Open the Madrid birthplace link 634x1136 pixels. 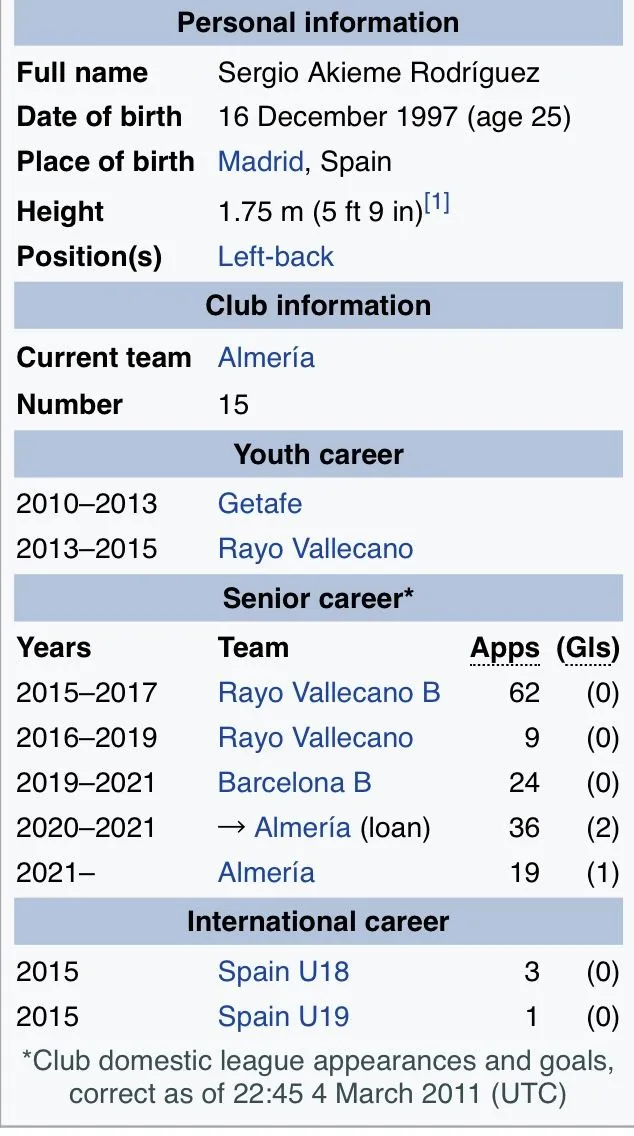pos(260,162)
